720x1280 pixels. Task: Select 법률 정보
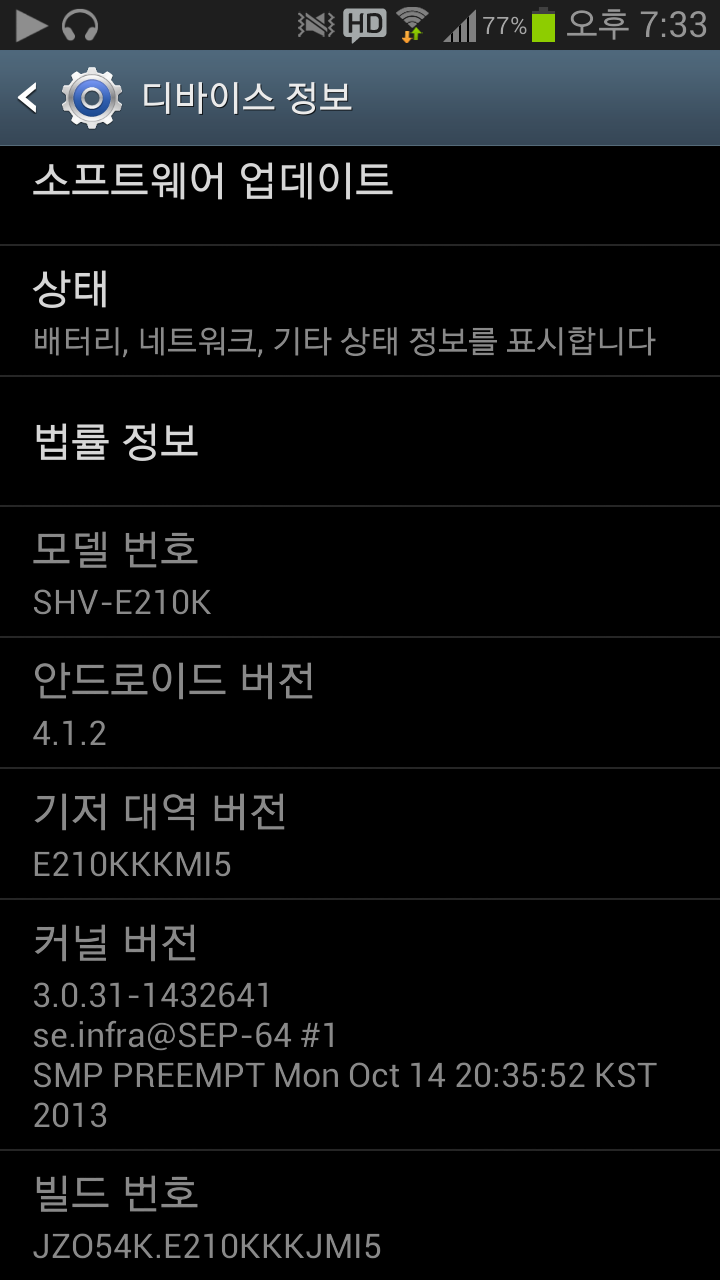tap(360, 441)
